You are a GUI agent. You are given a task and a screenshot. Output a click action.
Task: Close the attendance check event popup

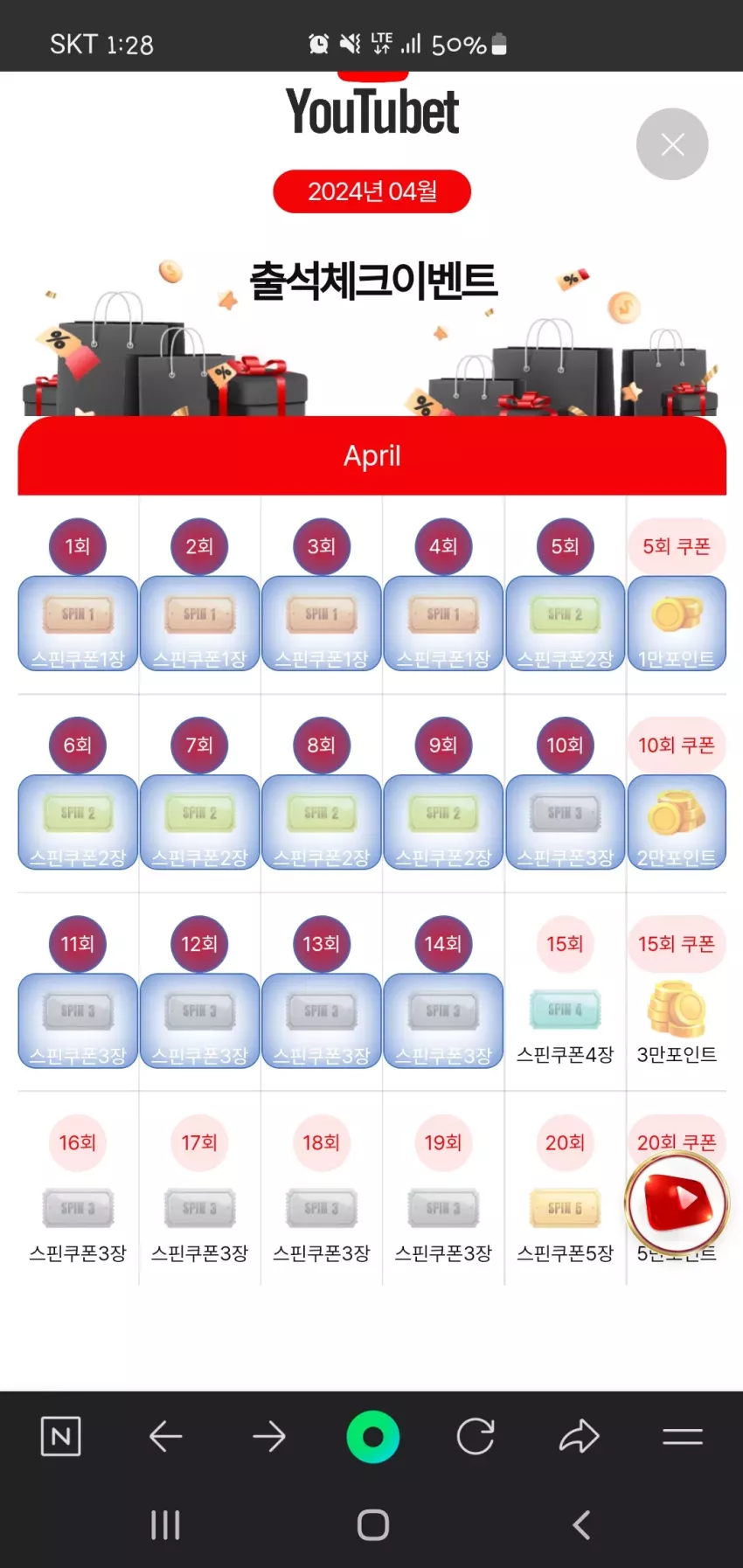tap(671, 144)
